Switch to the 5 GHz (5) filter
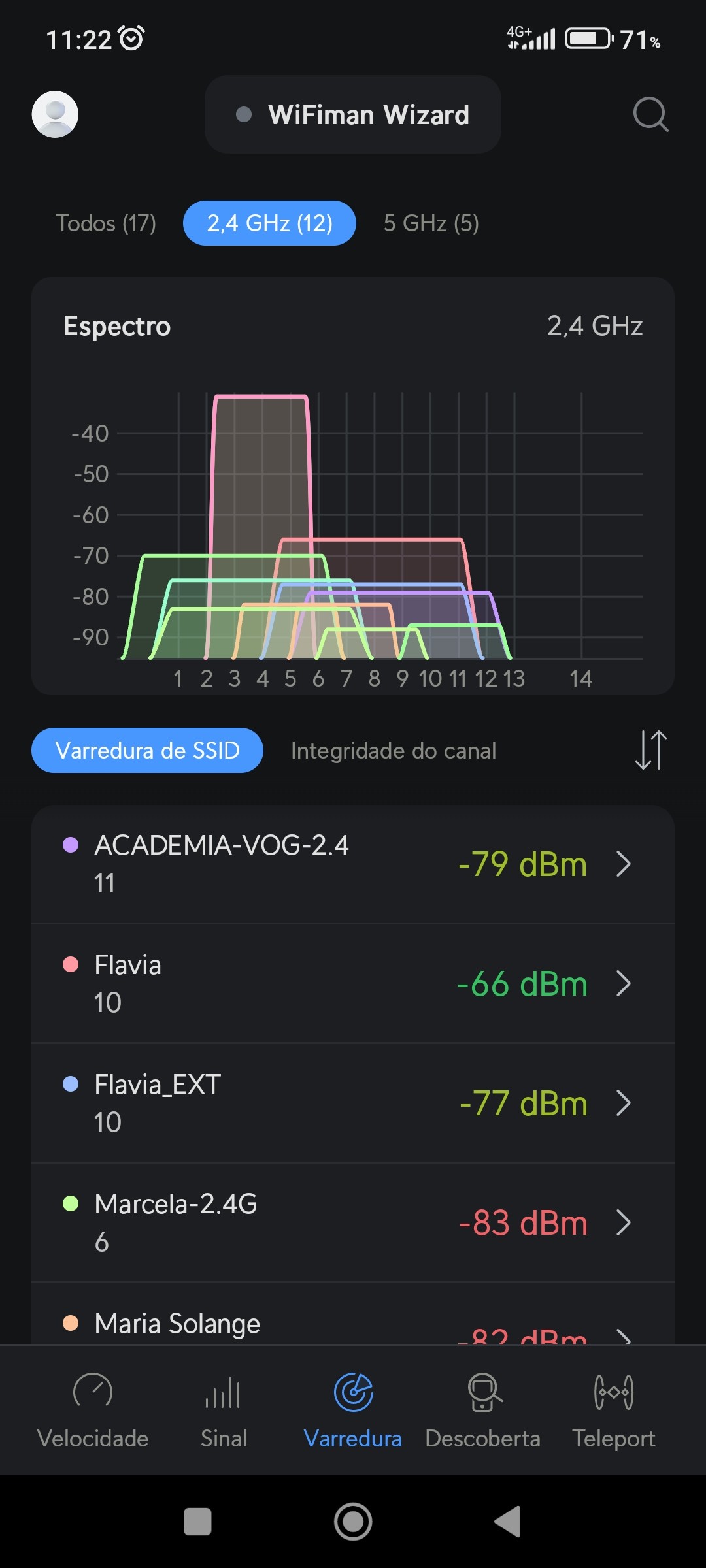Screen dimensions: 706x1568 (x=431, y=223)
